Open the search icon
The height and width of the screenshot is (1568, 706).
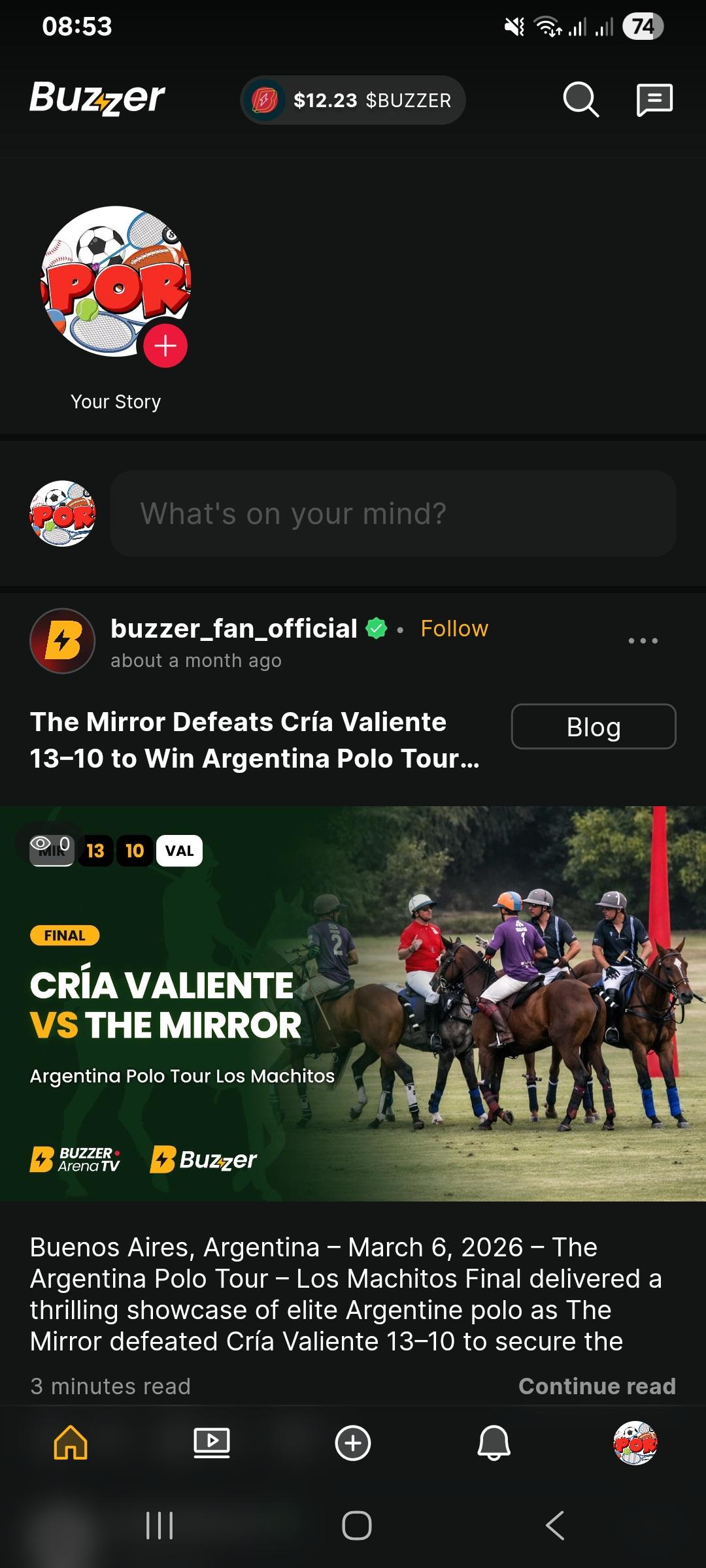pos(580,100)
